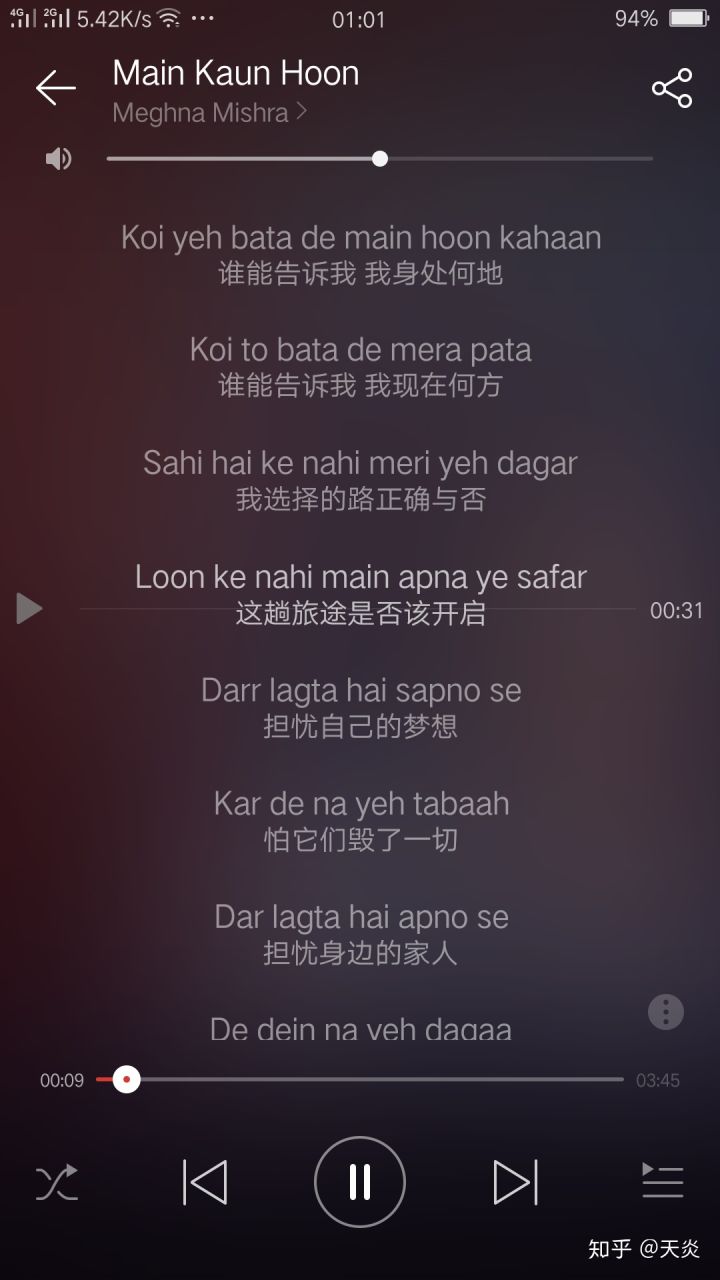Set volume on the volume slider
This screenshot has height=1280, width=720.
click(380, 158)
